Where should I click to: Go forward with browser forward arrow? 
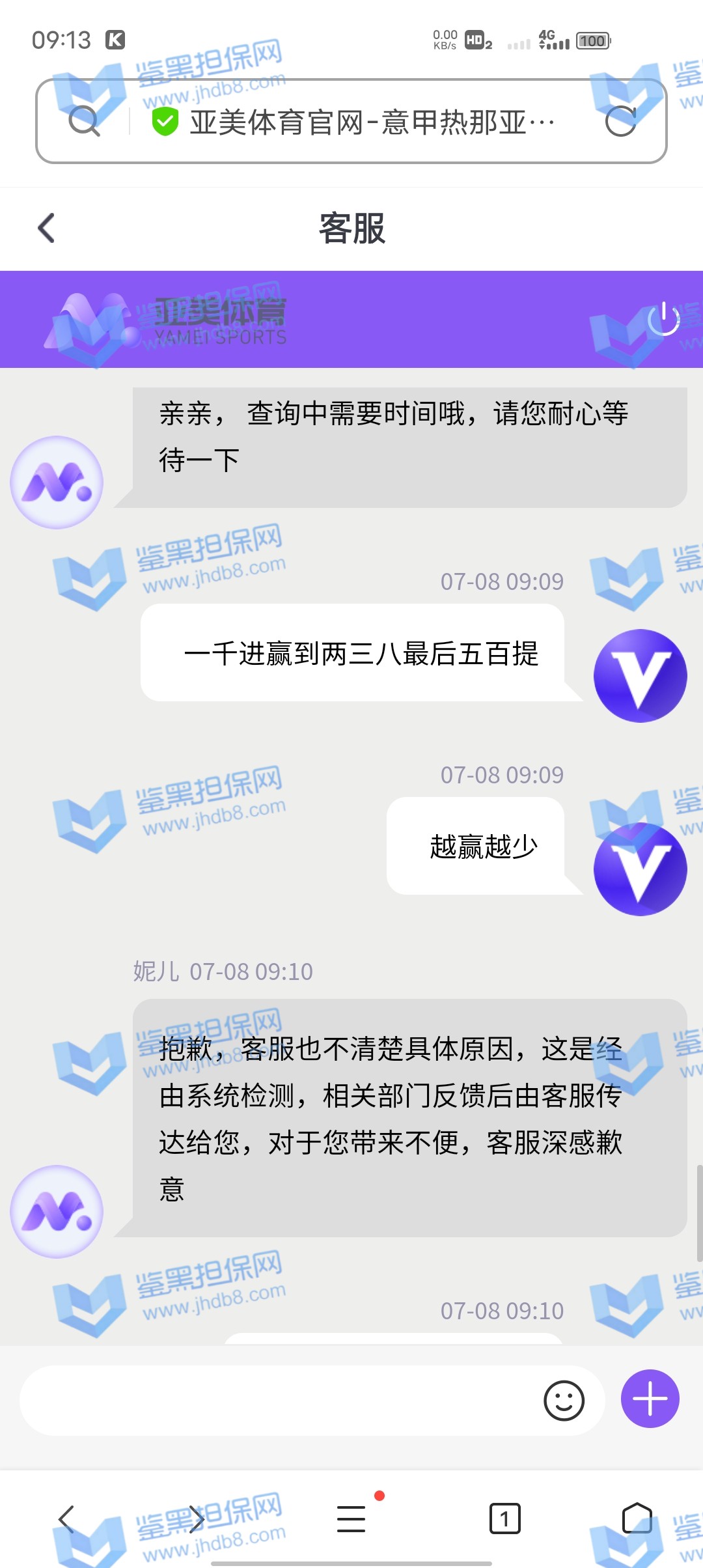197,1519
